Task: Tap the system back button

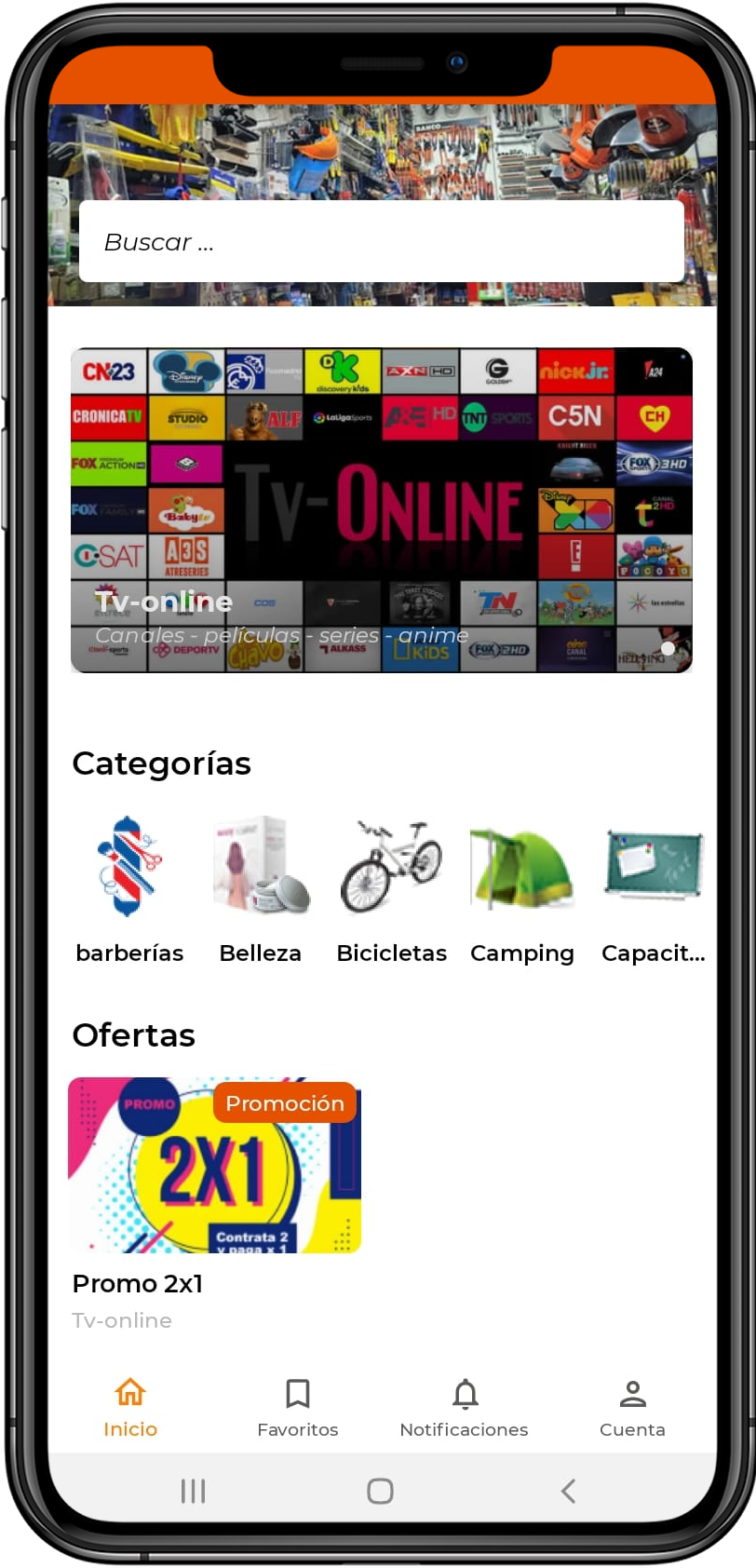Action: 568,1491
